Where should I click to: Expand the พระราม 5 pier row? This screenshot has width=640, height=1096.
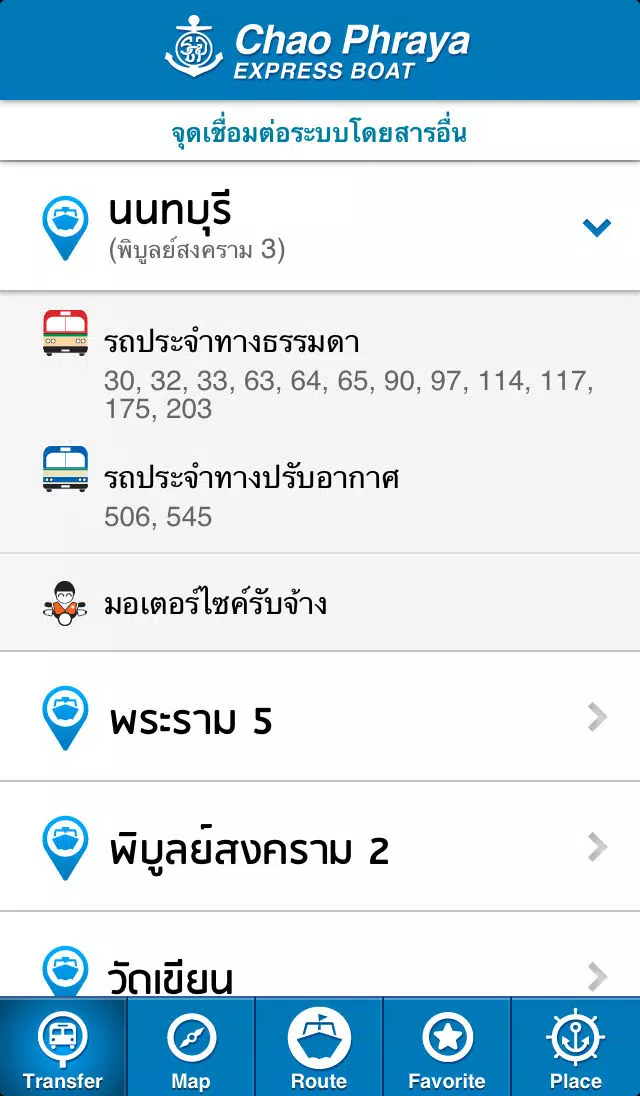tap(320, 716)
